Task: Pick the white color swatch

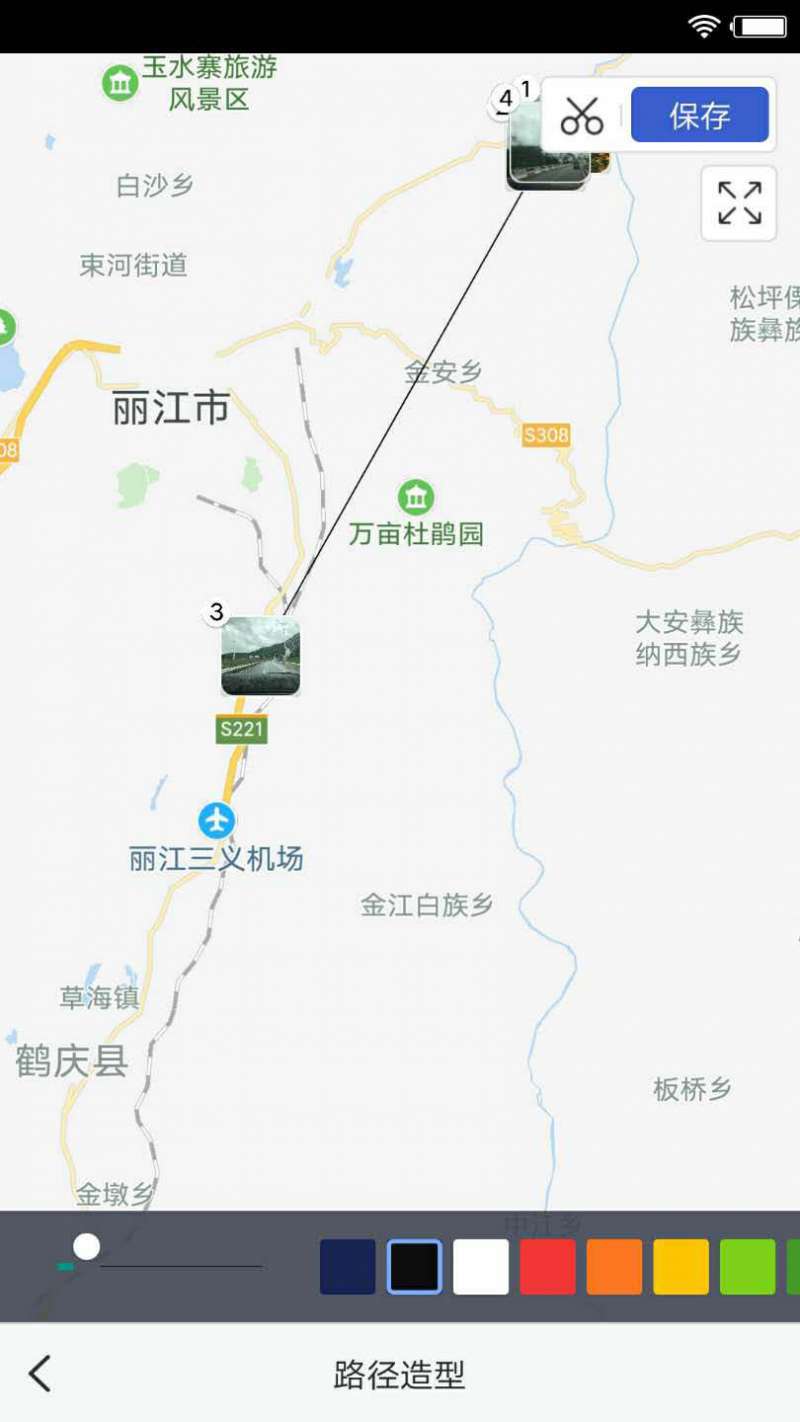Action: (x=481, y=1267)
